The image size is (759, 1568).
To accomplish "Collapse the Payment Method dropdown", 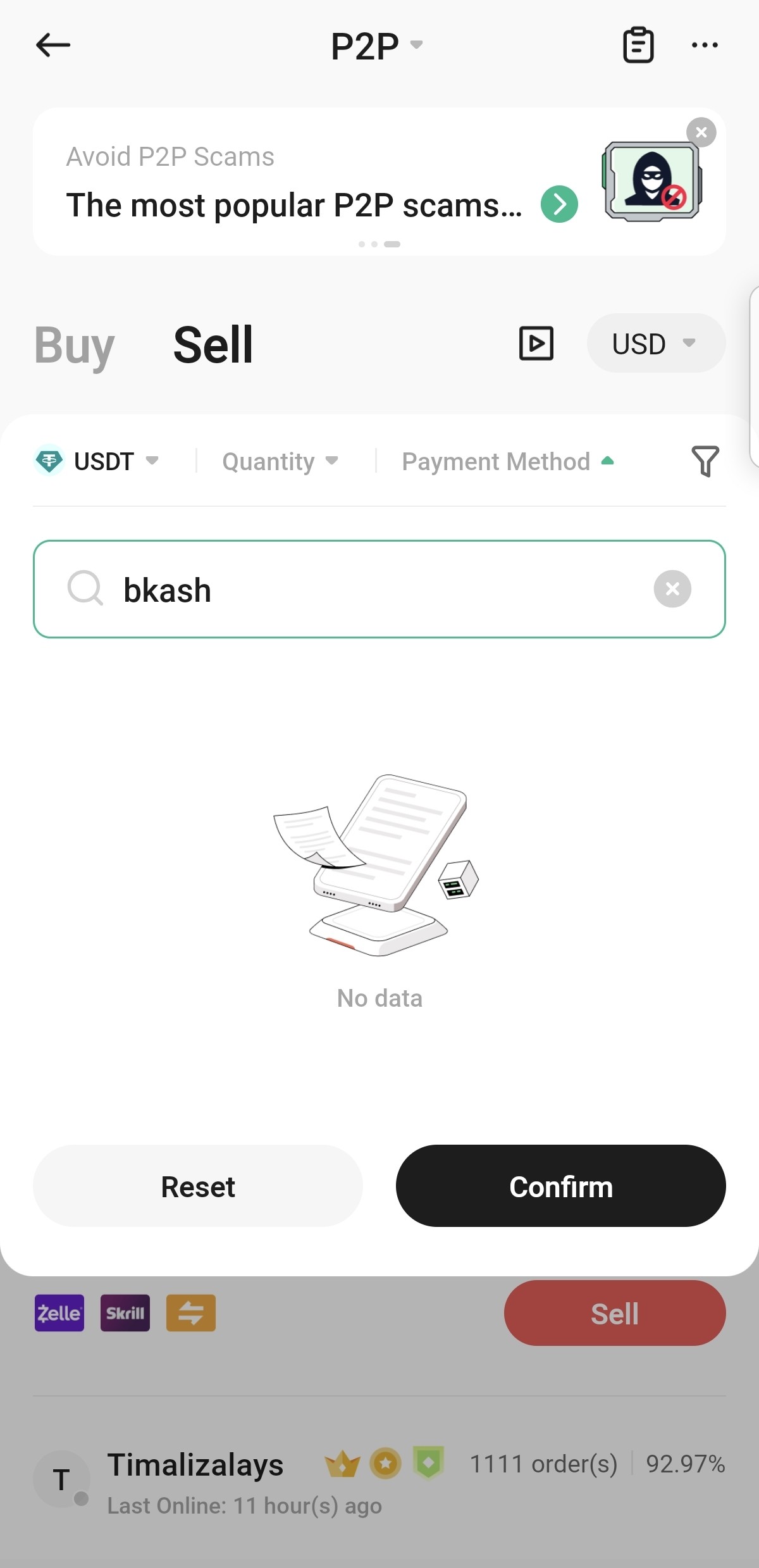I will [507, 461].
